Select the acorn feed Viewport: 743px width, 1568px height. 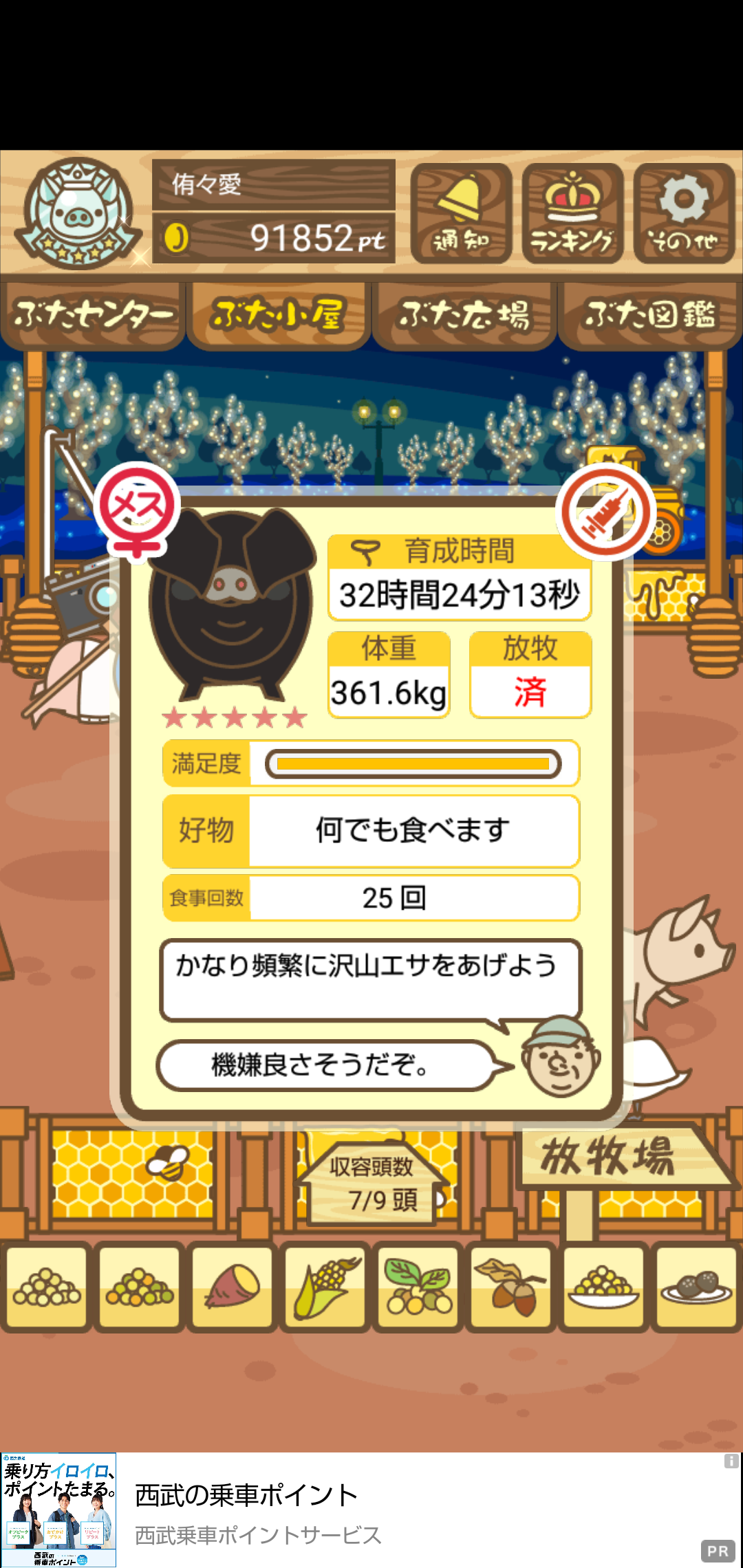click(x=511, y=1287)
